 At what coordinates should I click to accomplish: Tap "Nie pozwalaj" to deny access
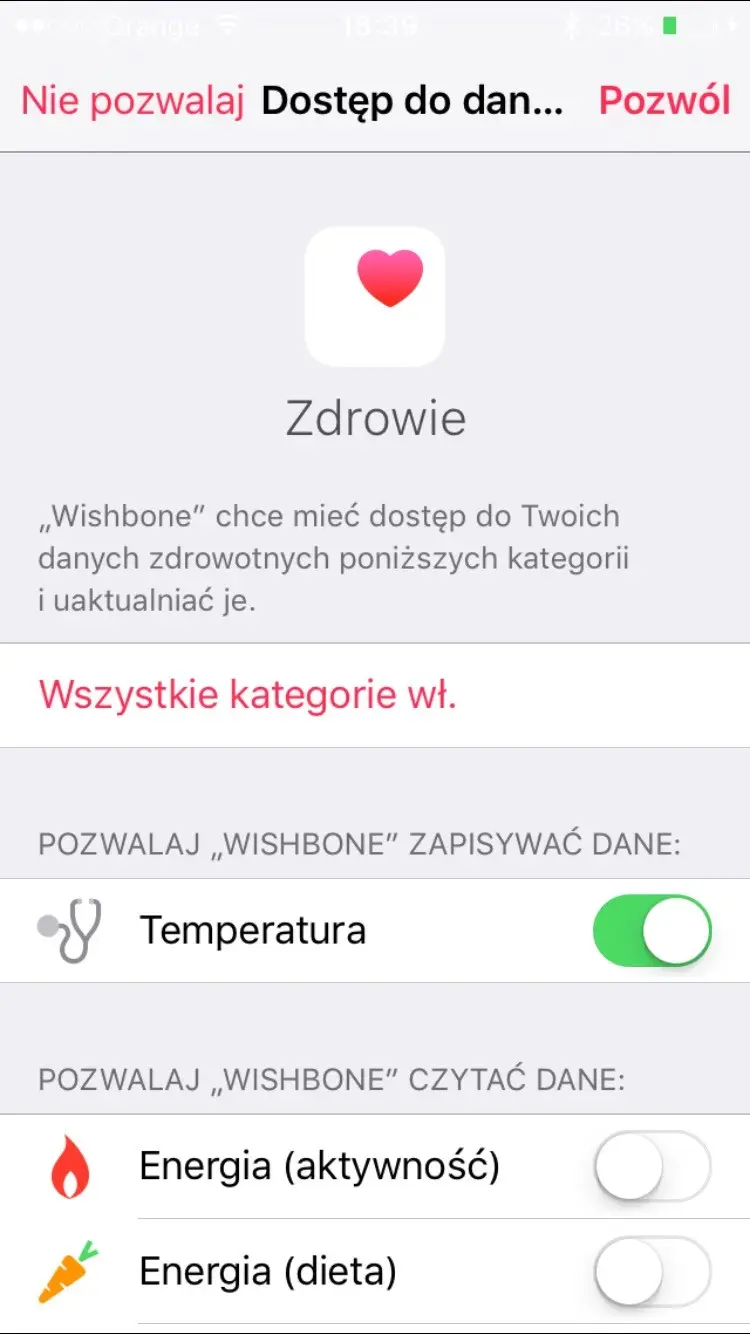pos(133,101)
